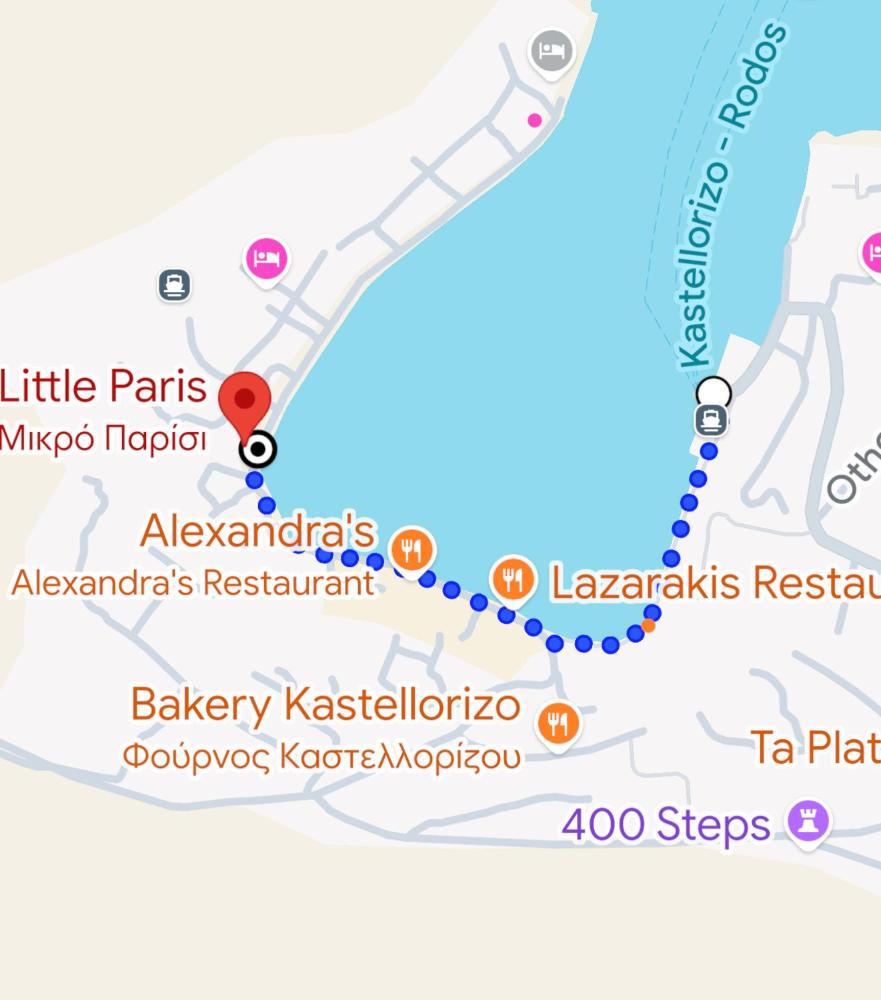881x1000 pixels.
Task: Tap the red Little Paris destination pin
Action: click(x=245, y=401)
